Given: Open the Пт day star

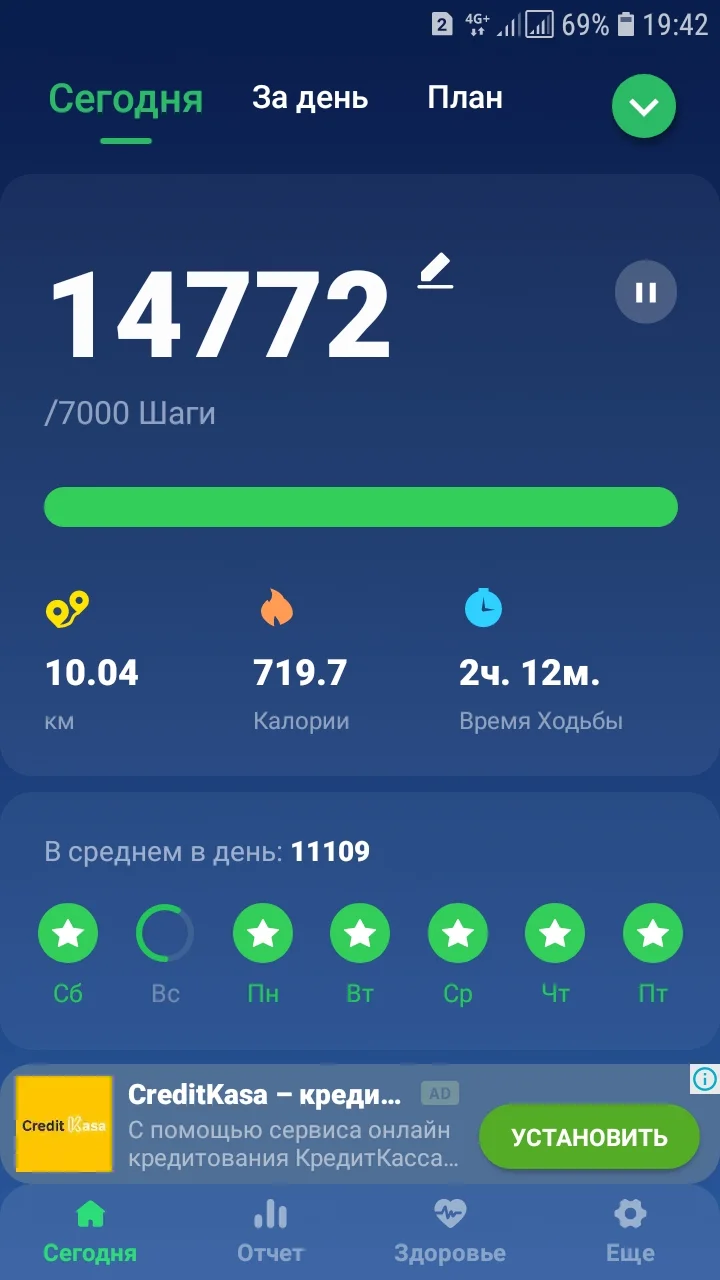Looking at the screenshot, I should [653, 934].
